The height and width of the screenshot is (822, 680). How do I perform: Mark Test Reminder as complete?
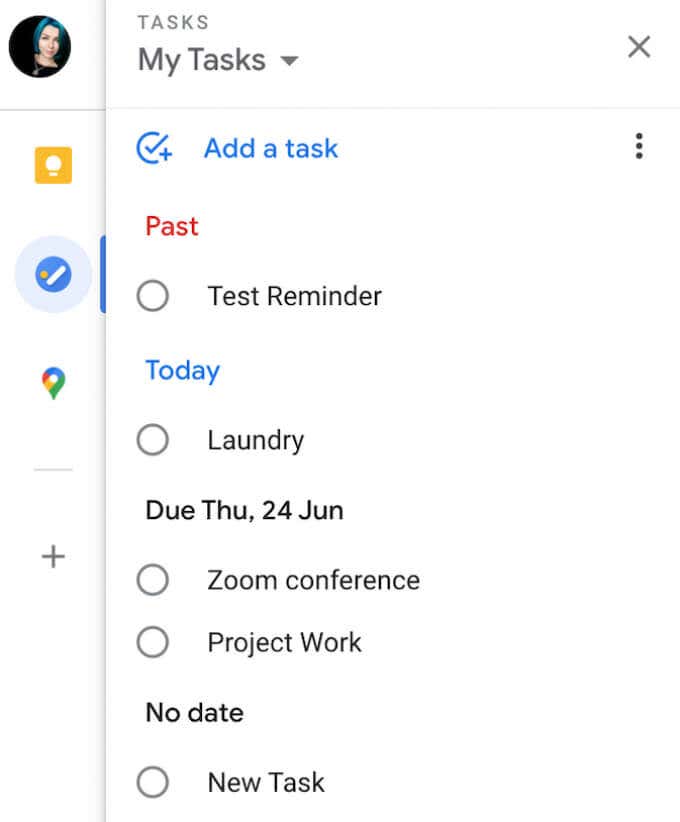[153, 296]
